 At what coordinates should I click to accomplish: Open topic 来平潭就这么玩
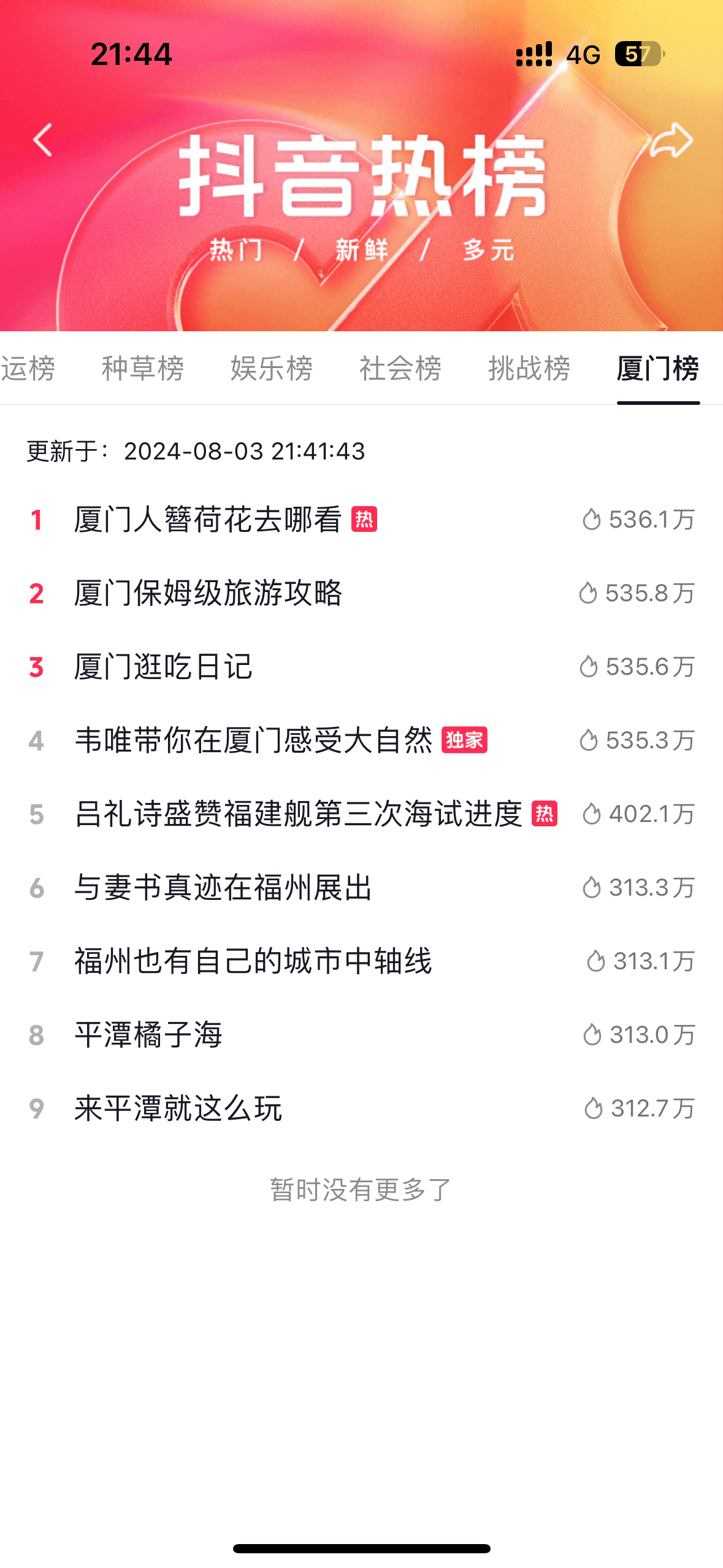[x=361, y=1109]
